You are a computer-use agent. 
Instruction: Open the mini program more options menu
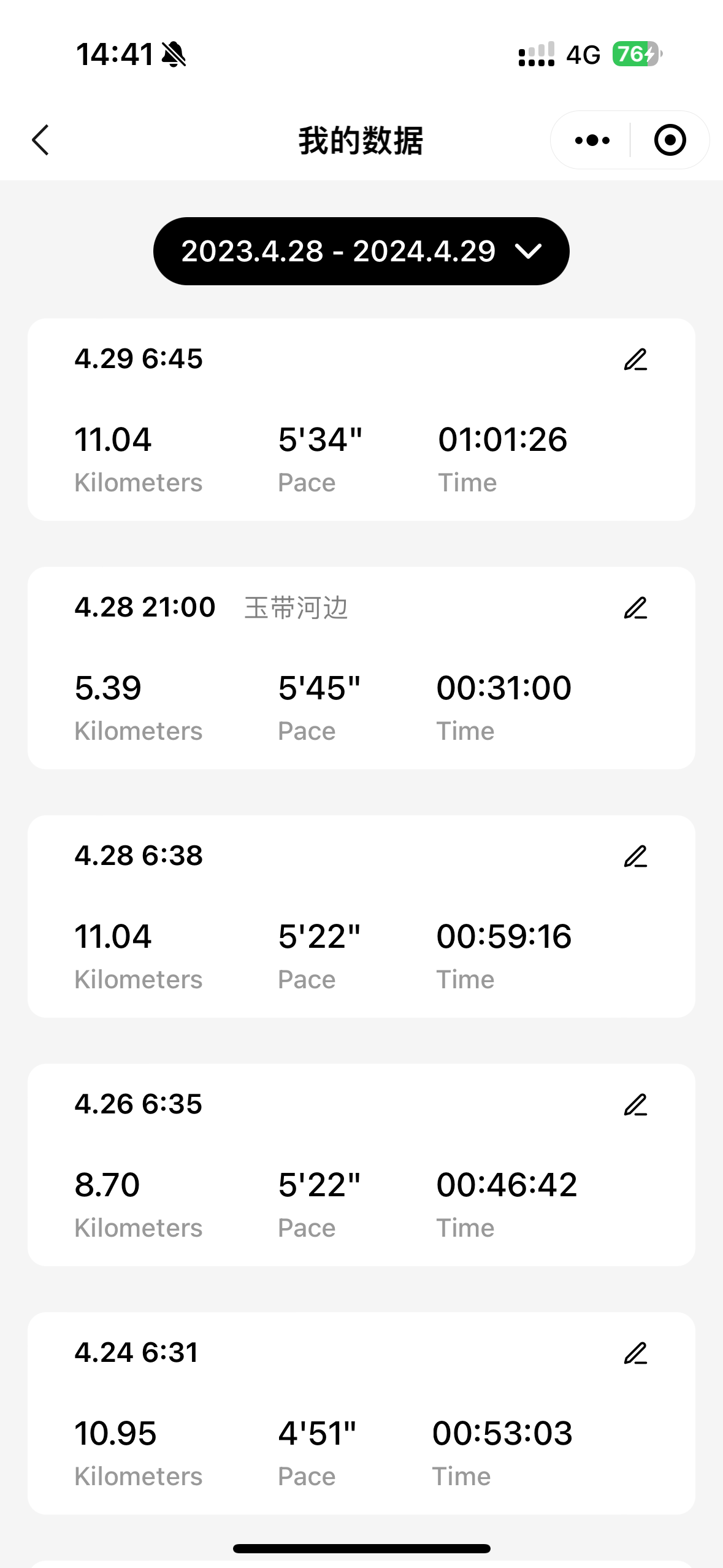592,140
